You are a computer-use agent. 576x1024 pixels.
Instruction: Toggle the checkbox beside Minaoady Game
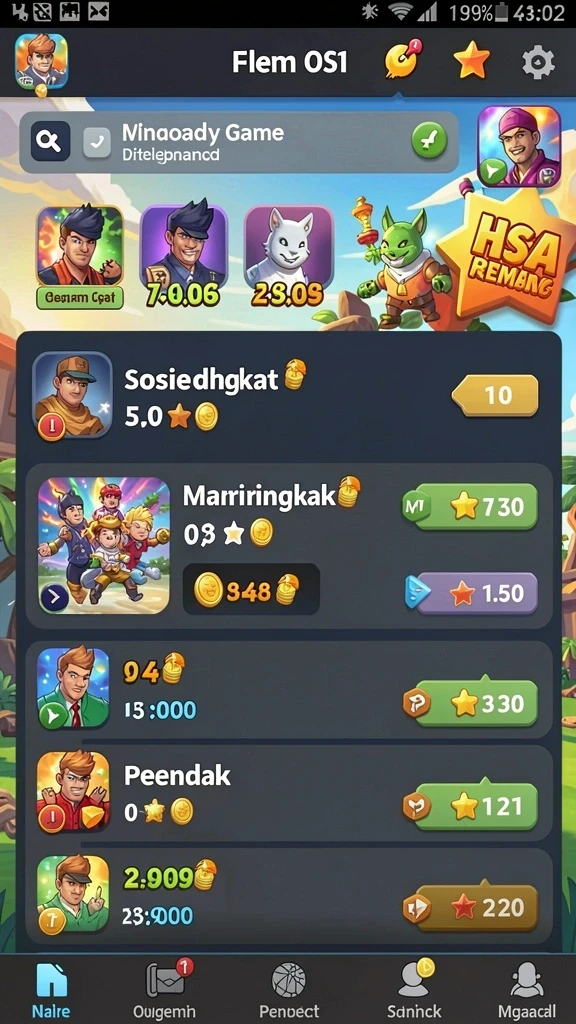pos(97,142)
